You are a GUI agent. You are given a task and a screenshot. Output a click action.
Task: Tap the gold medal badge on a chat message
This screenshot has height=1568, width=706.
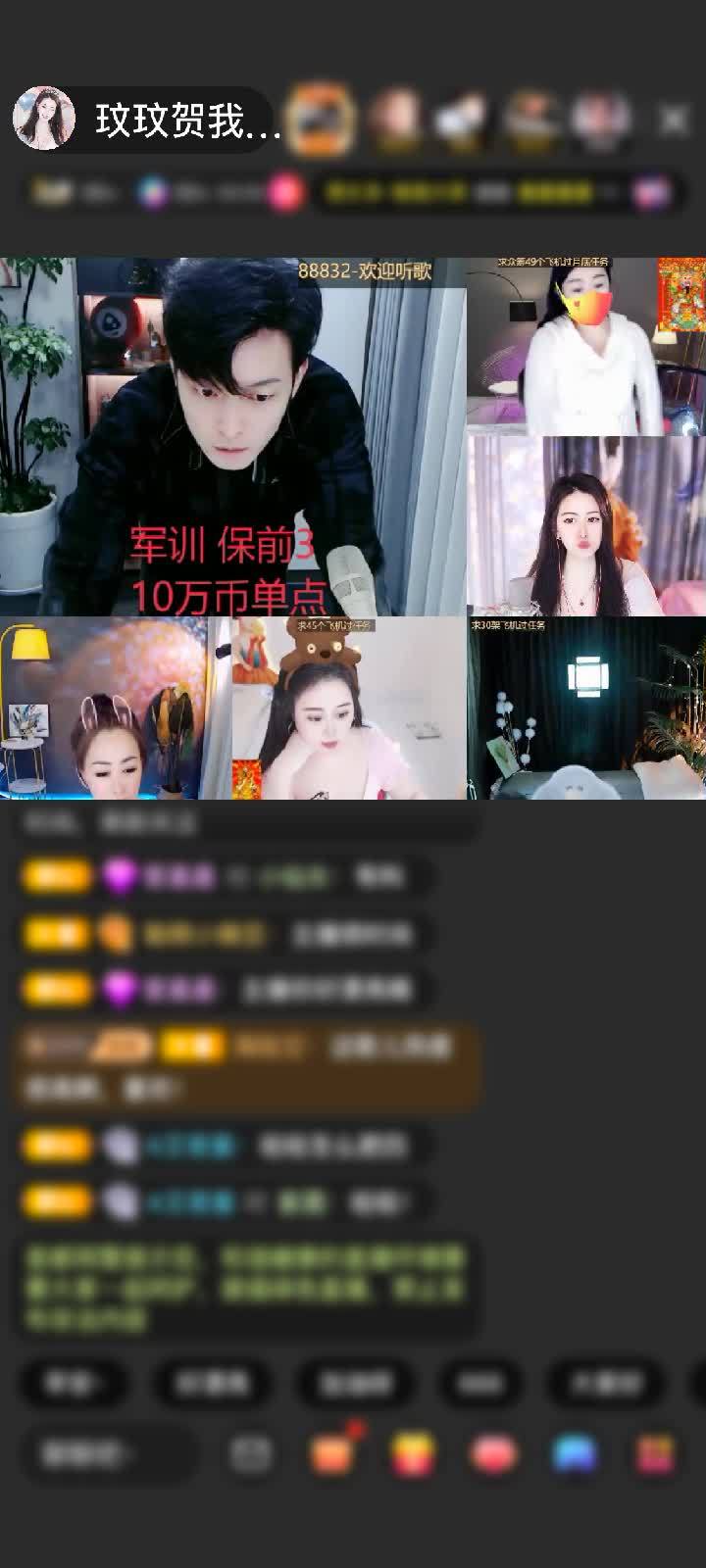pos(56,874)
